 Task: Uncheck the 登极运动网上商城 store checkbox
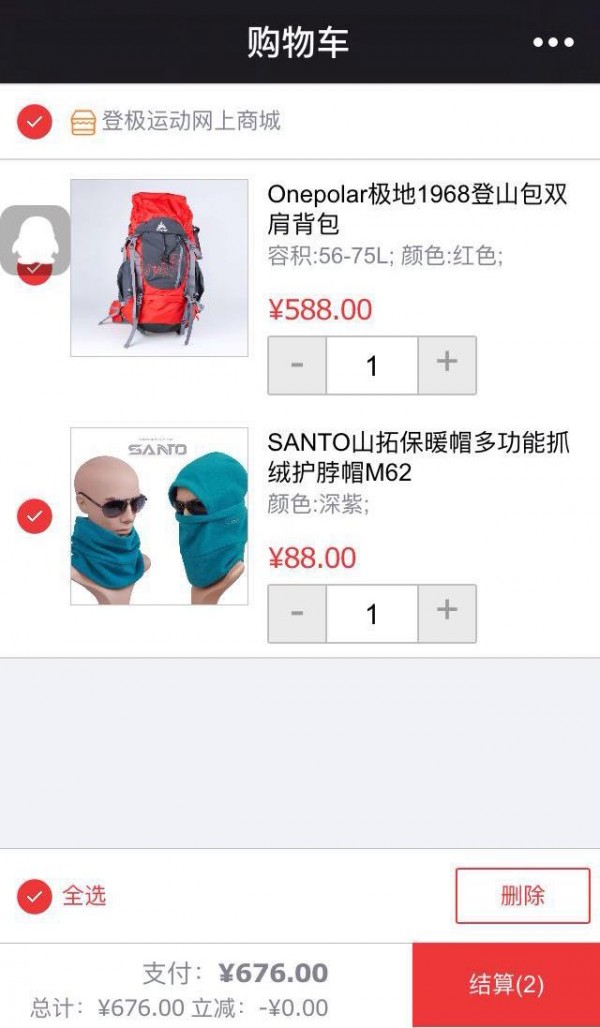(34, 122)
